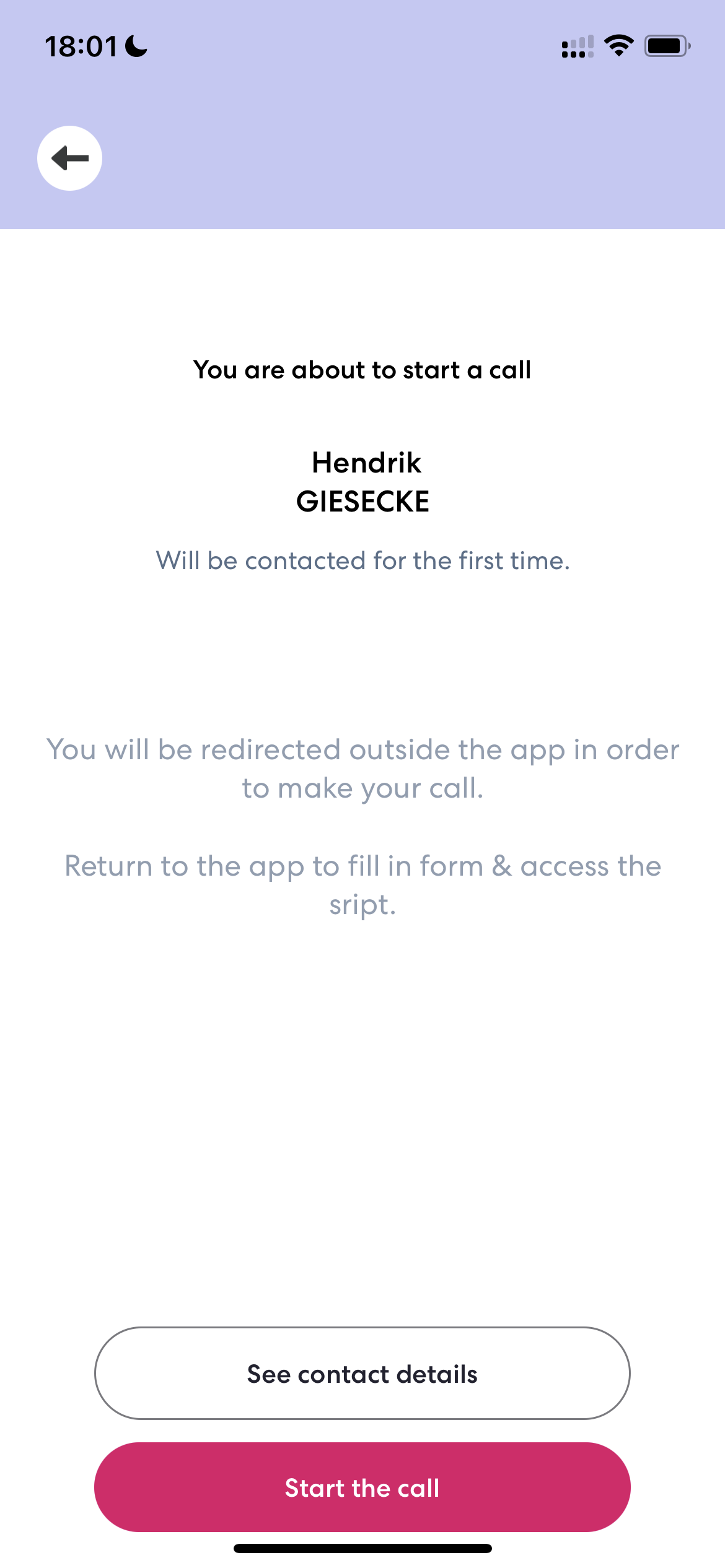Open See contact details
This screenshot has width=725, height=1568.
tap(362, 1374)
